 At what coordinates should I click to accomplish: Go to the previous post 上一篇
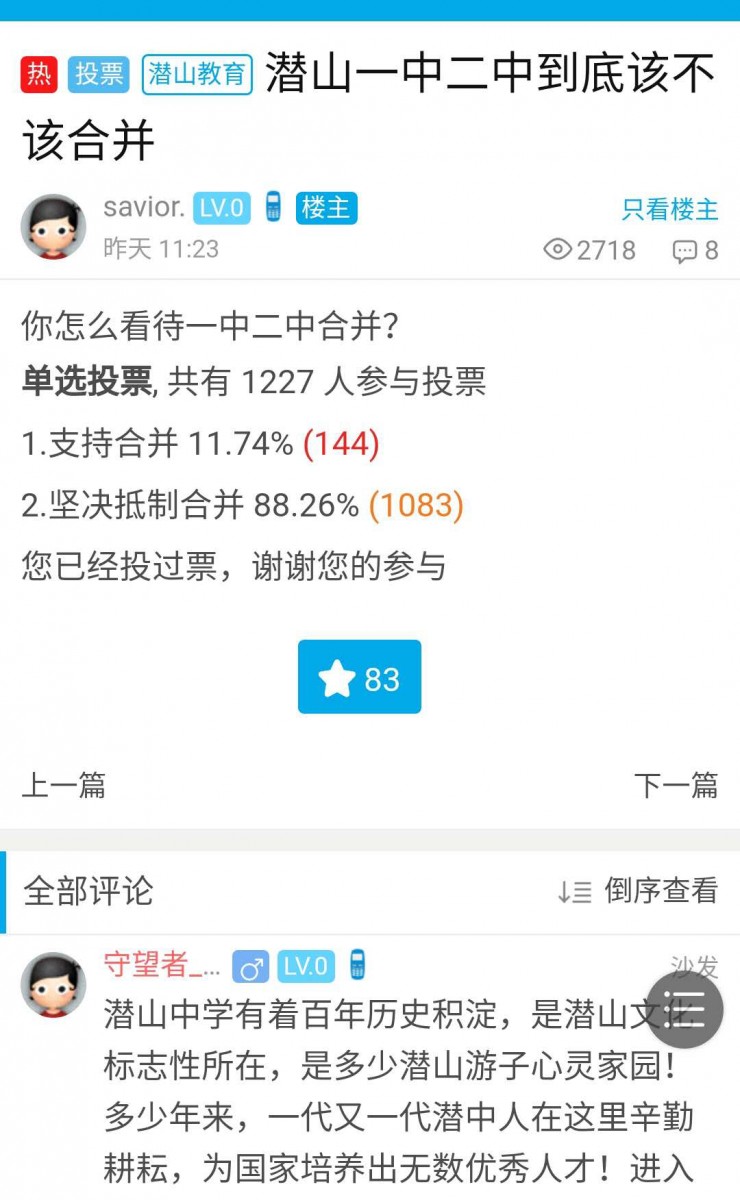64,785
